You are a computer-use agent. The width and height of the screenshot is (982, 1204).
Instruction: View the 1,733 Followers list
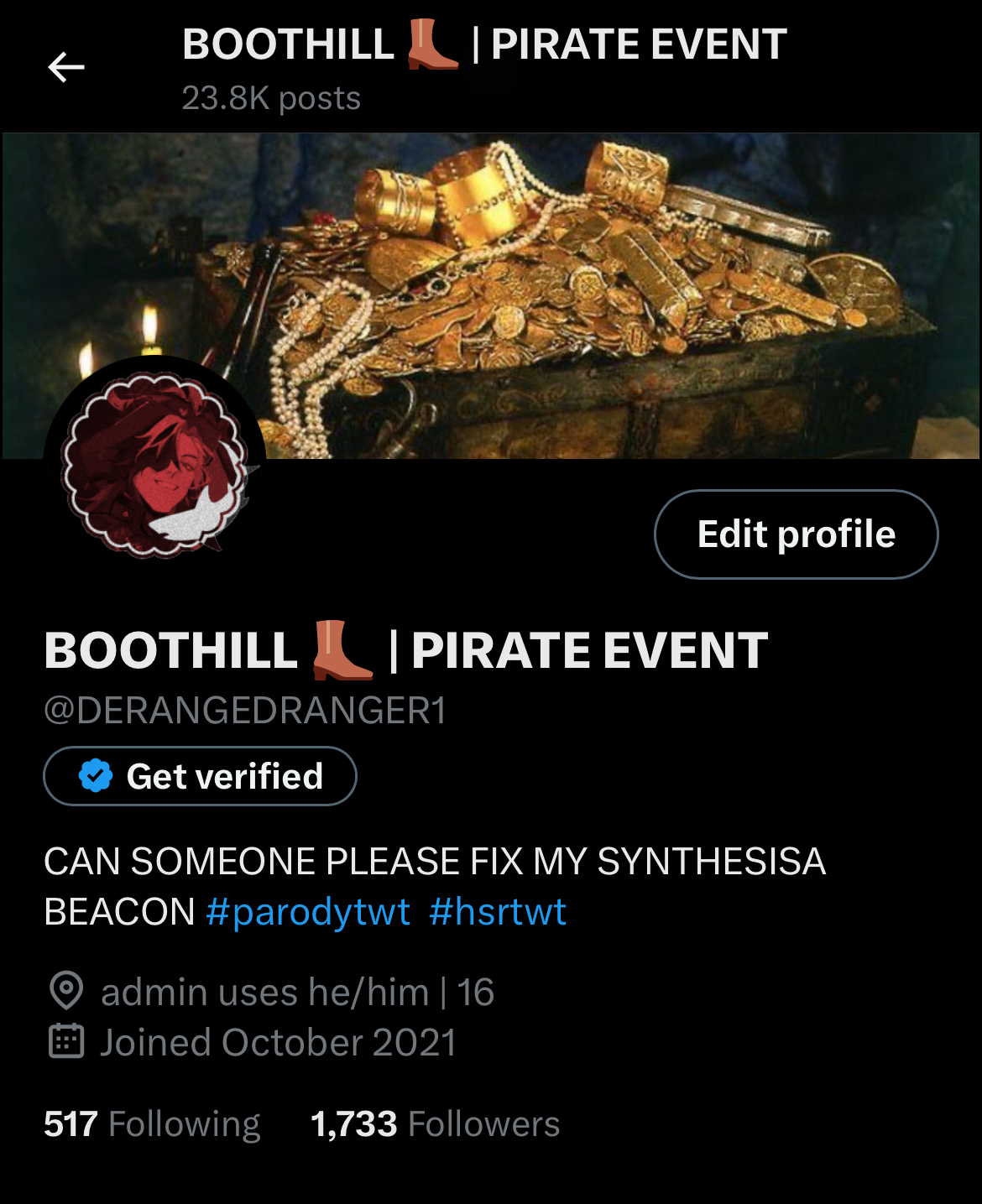click(435, 1124)
